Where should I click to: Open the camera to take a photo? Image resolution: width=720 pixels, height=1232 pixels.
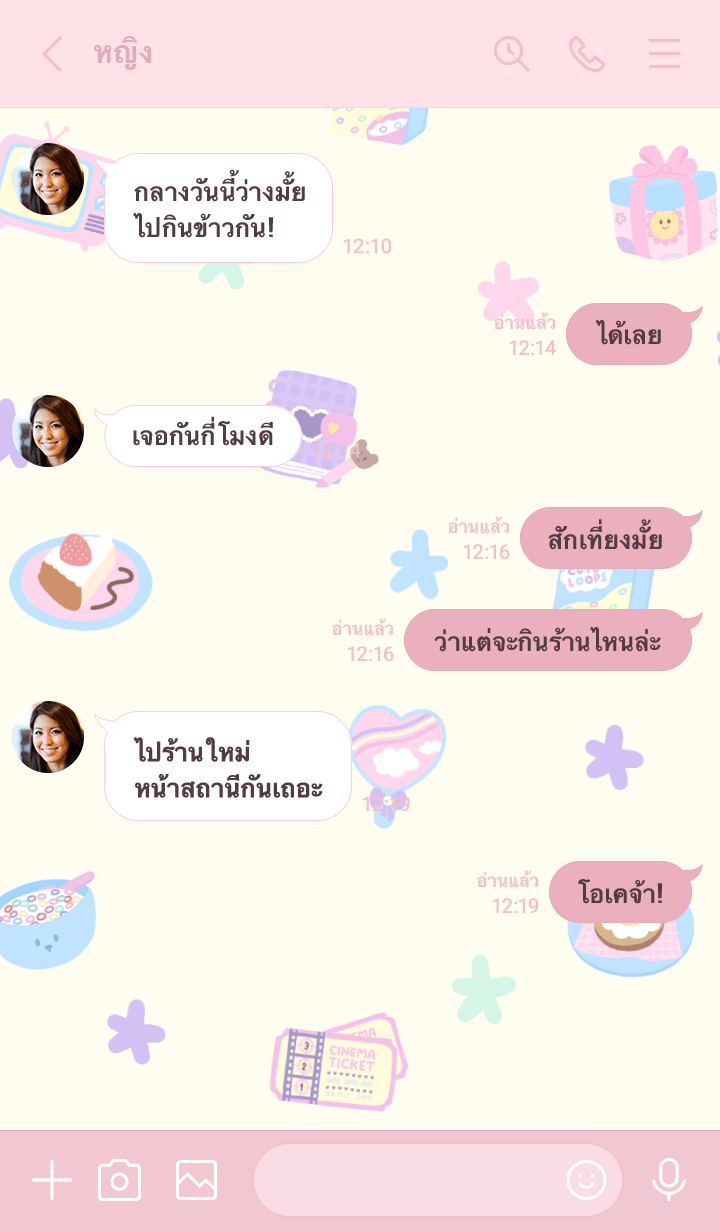[x=120, y=1181]
